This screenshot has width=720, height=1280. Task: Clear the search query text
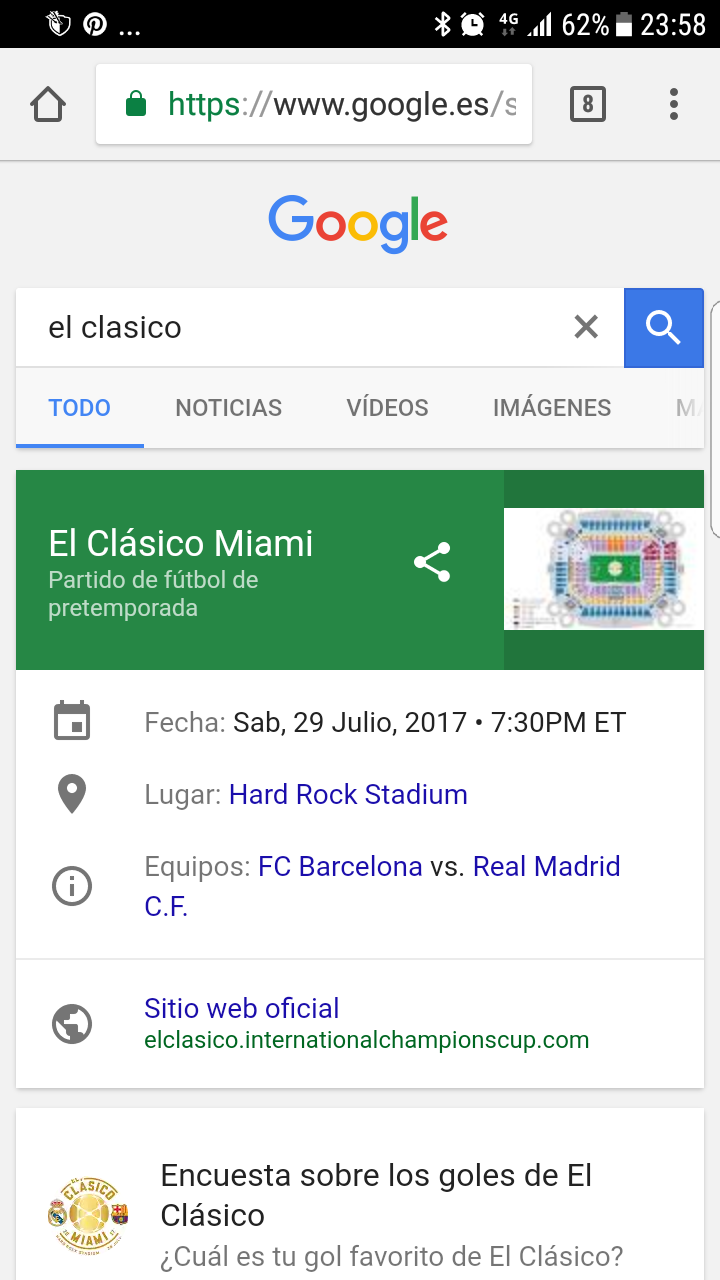586,327
